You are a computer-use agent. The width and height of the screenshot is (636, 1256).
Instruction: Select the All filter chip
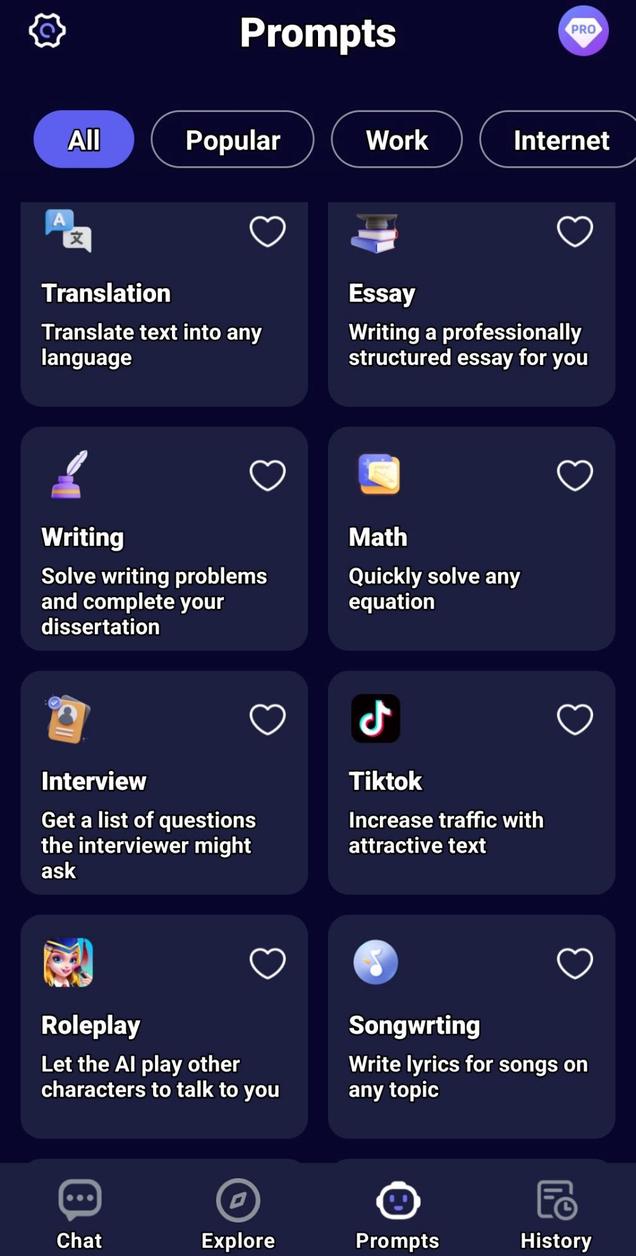coord(84,140)
